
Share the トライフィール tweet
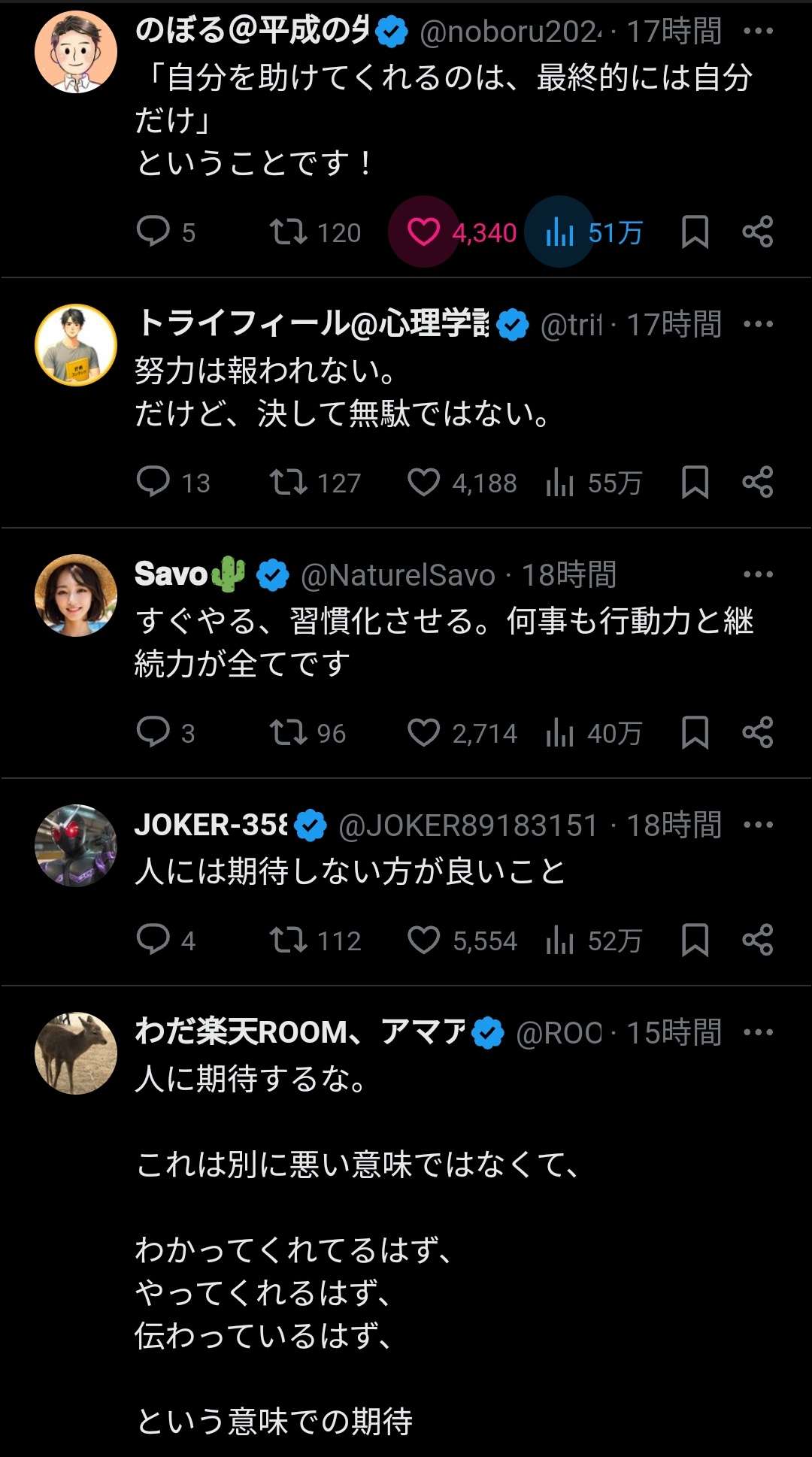(x=757, y=482)
